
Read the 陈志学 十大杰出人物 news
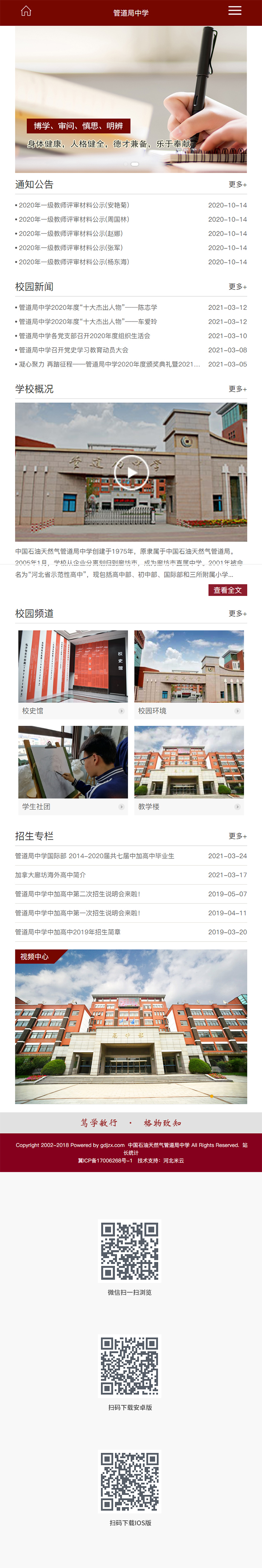(88, 307)
